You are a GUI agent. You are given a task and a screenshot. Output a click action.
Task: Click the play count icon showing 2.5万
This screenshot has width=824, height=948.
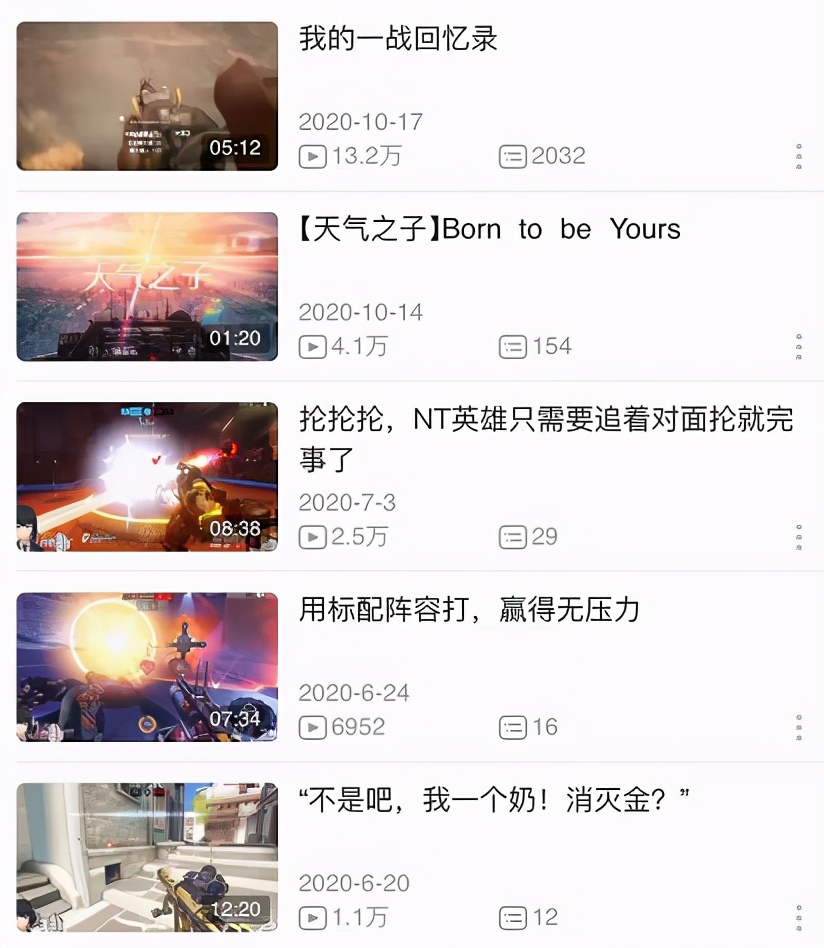tap(314, 537)
